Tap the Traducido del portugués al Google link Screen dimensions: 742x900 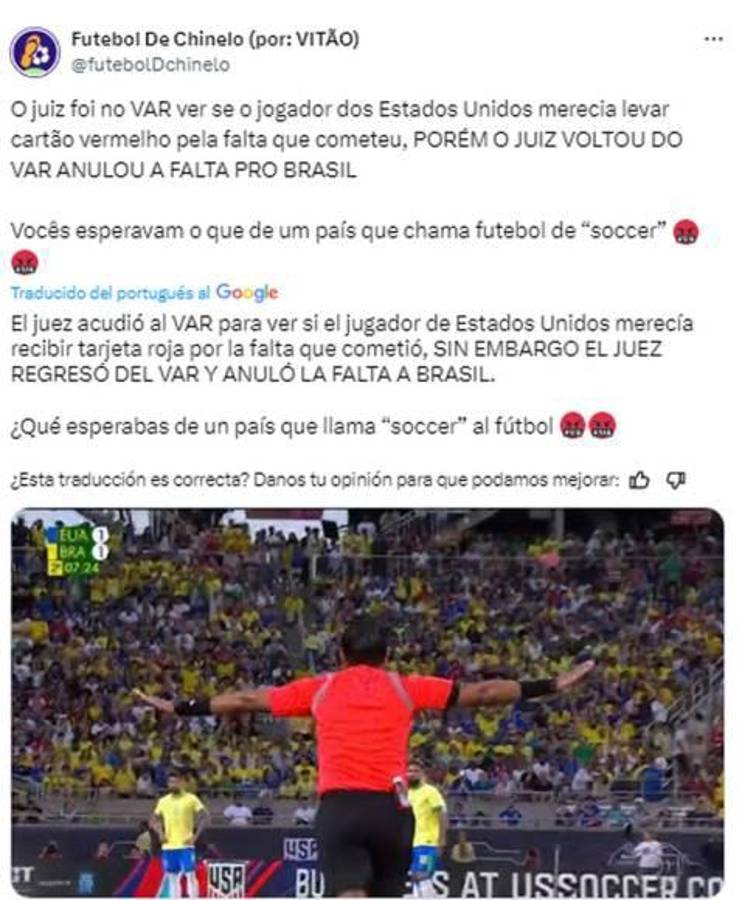[x=144, y=293]
